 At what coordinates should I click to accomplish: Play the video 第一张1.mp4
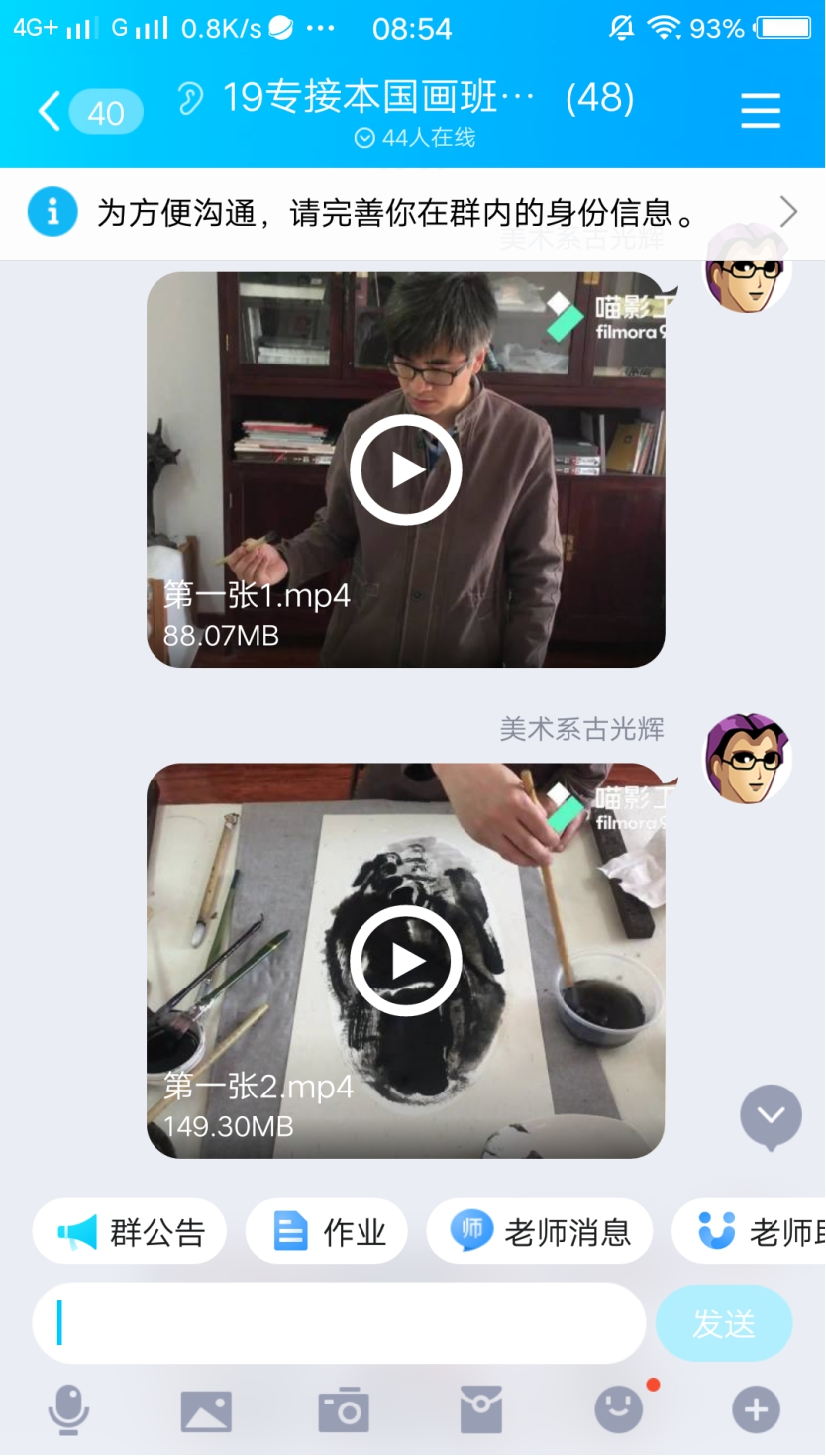406,469
